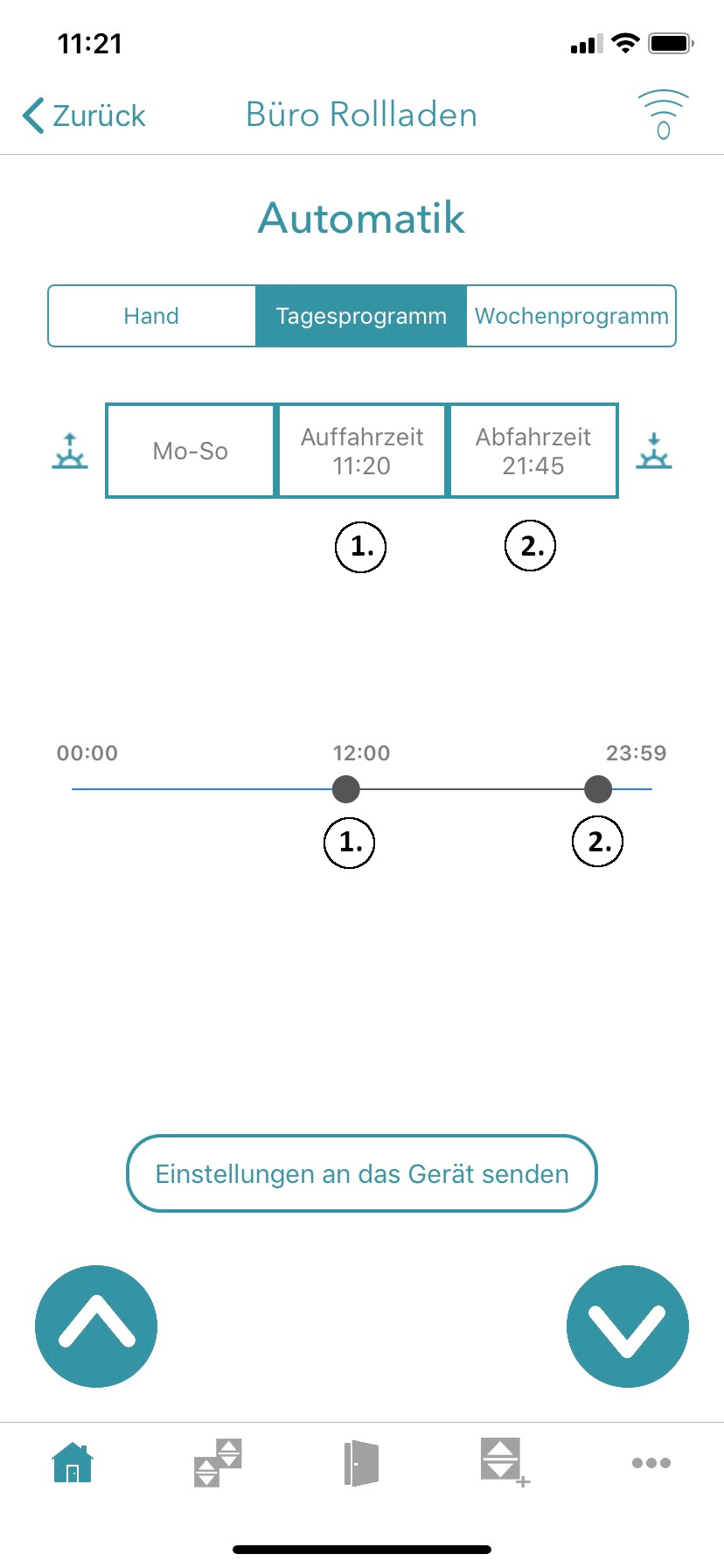724x1568 pixels.
Task: Tap the sunrise icon beside Mo-So
Action: pos(70,451)
